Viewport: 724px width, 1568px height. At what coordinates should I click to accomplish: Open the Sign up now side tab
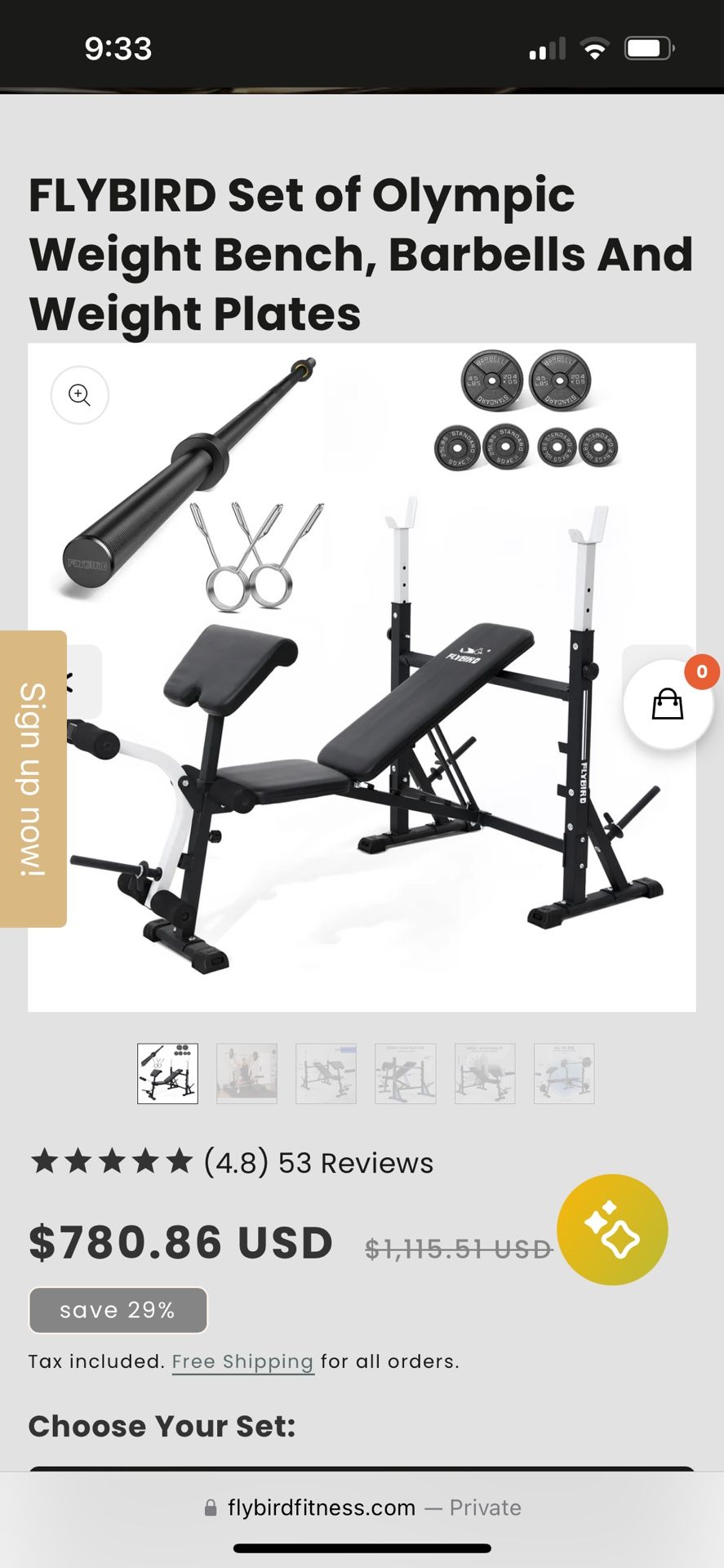(31, 776)
